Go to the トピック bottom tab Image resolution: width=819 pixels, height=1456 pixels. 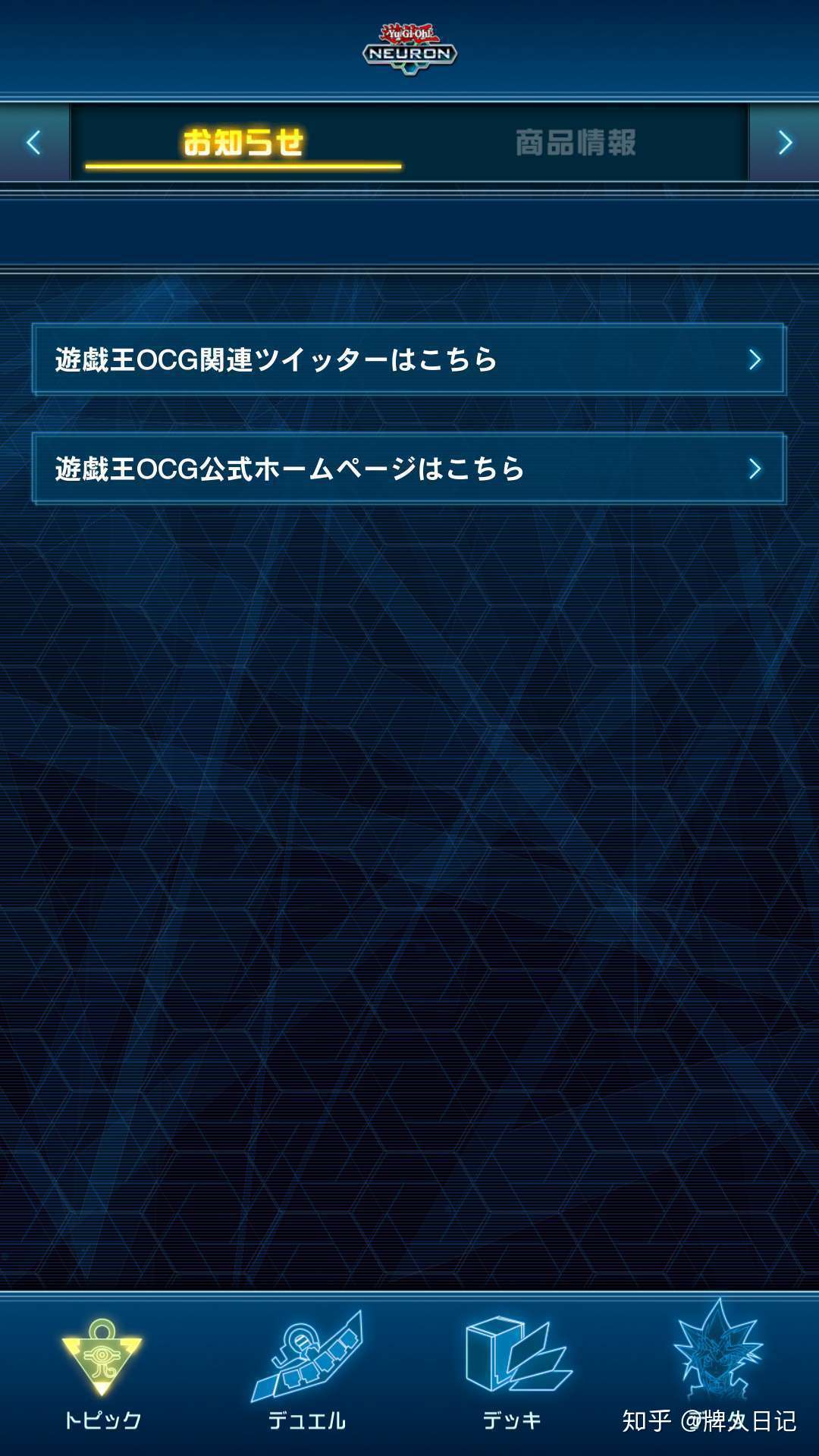coord(102,1373)
